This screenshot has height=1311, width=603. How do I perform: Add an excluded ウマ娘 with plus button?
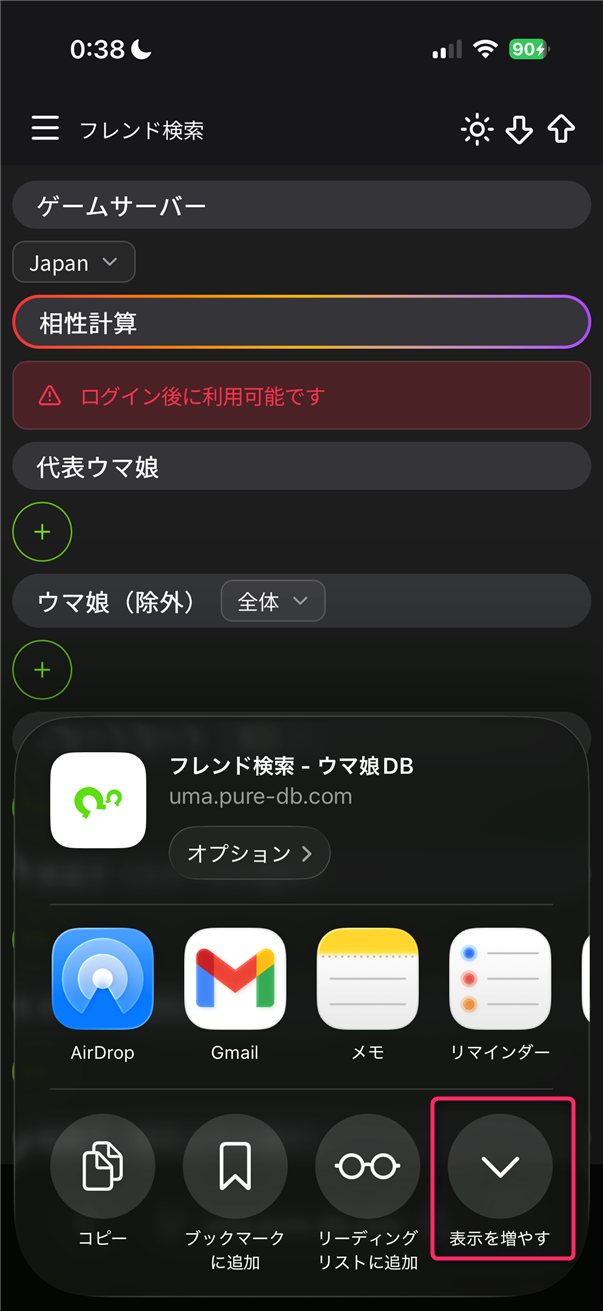pyautogui.click(x=42, y=669)
